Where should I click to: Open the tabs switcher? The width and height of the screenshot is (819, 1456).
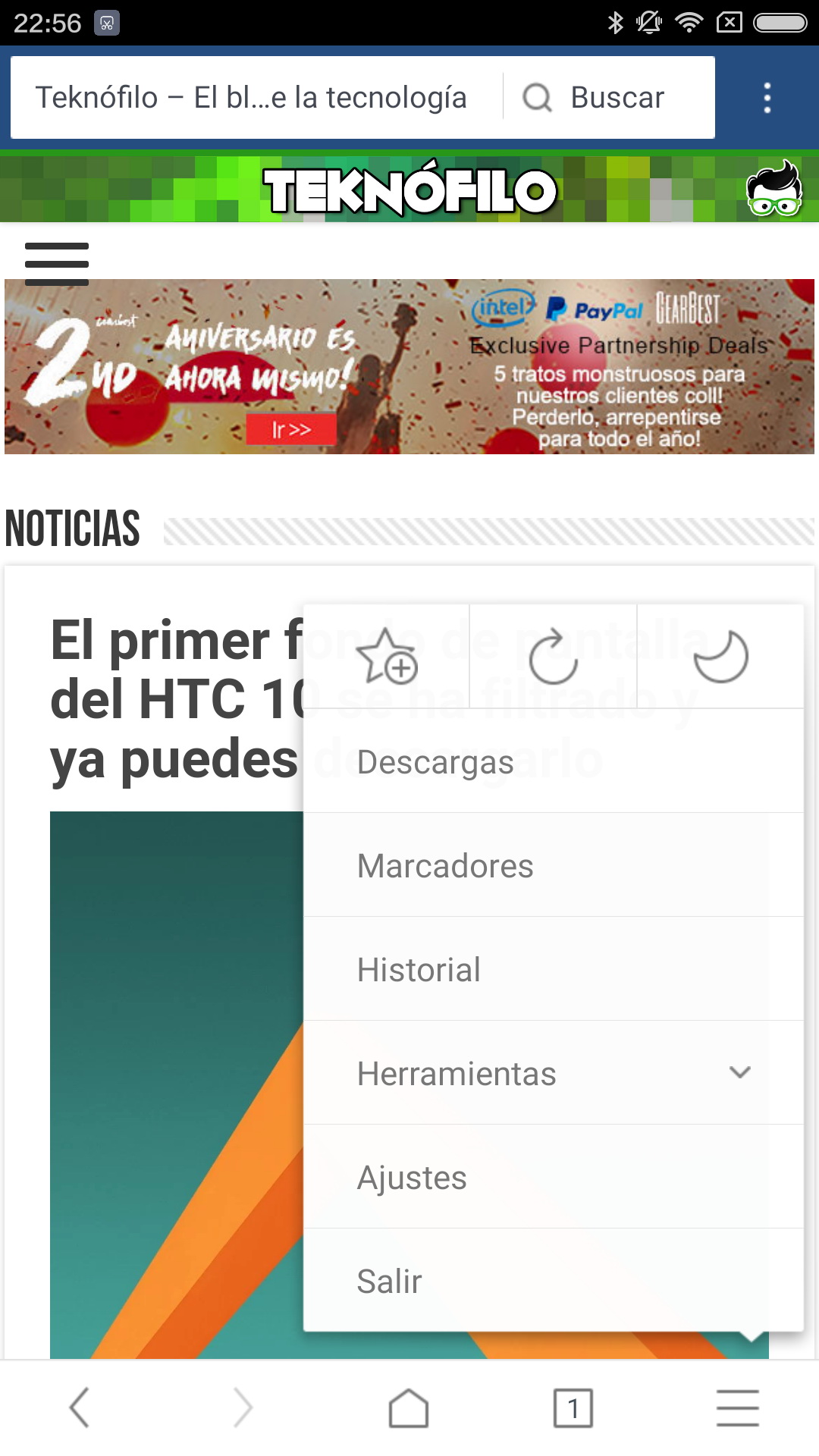pyautogui.click(x=573, y=1407)
